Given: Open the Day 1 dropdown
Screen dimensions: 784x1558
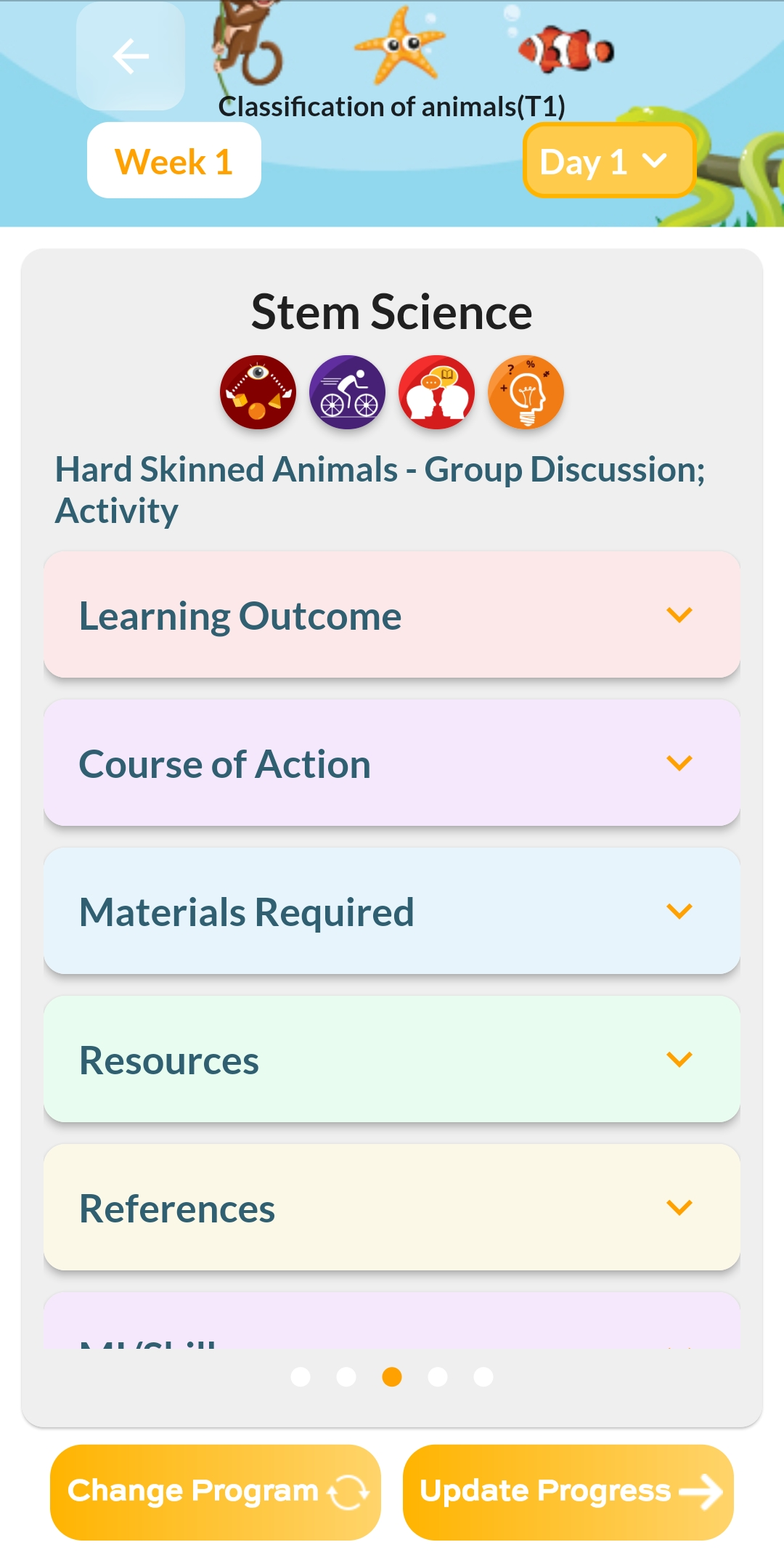Looking at the screenshot, I should click(608, 161).
